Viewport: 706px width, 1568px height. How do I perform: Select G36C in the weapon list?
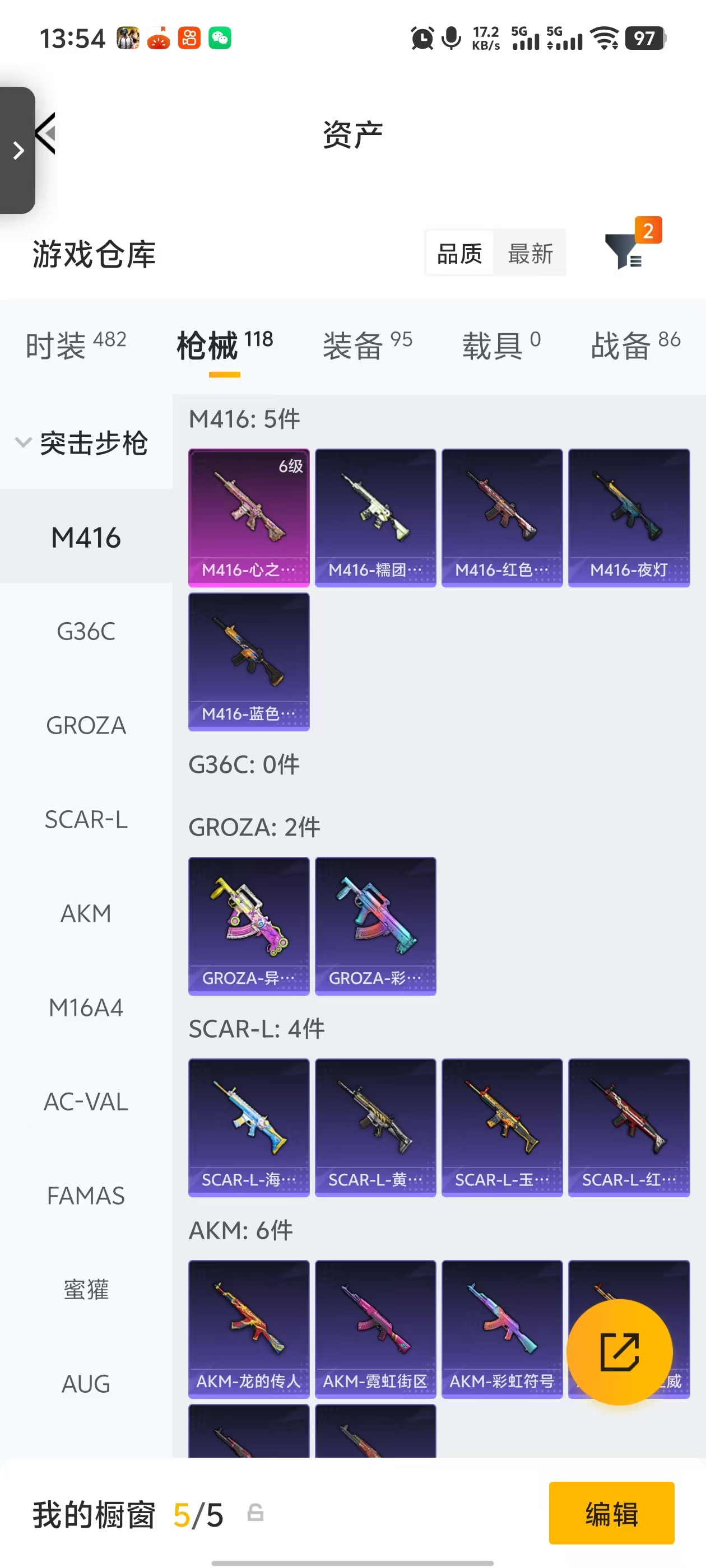click(86, 631)
